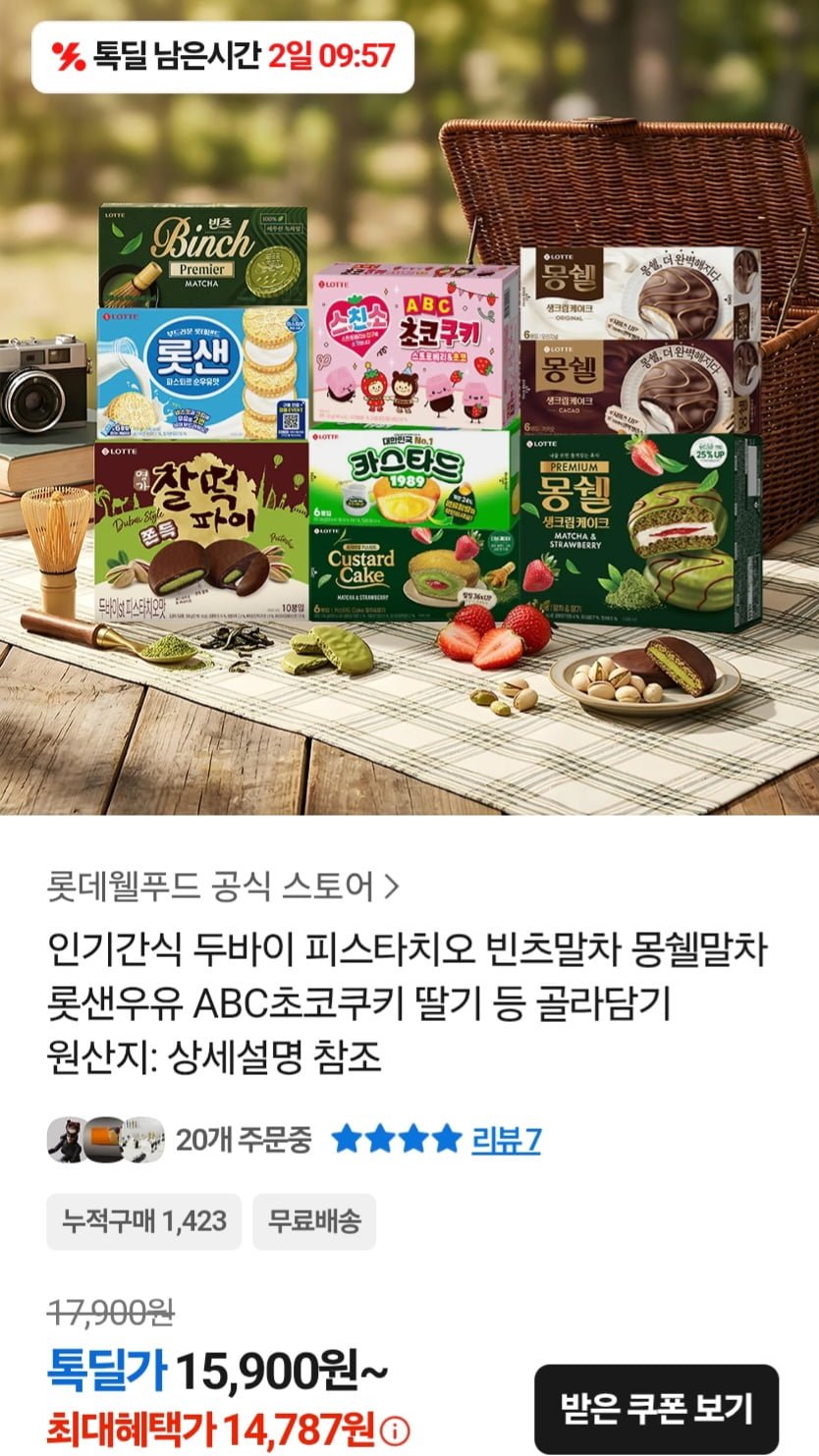The image size is (819, 1456).
Task: Open the 롯데웰푸드 공식 스토어 link
Action: [223, 888]
